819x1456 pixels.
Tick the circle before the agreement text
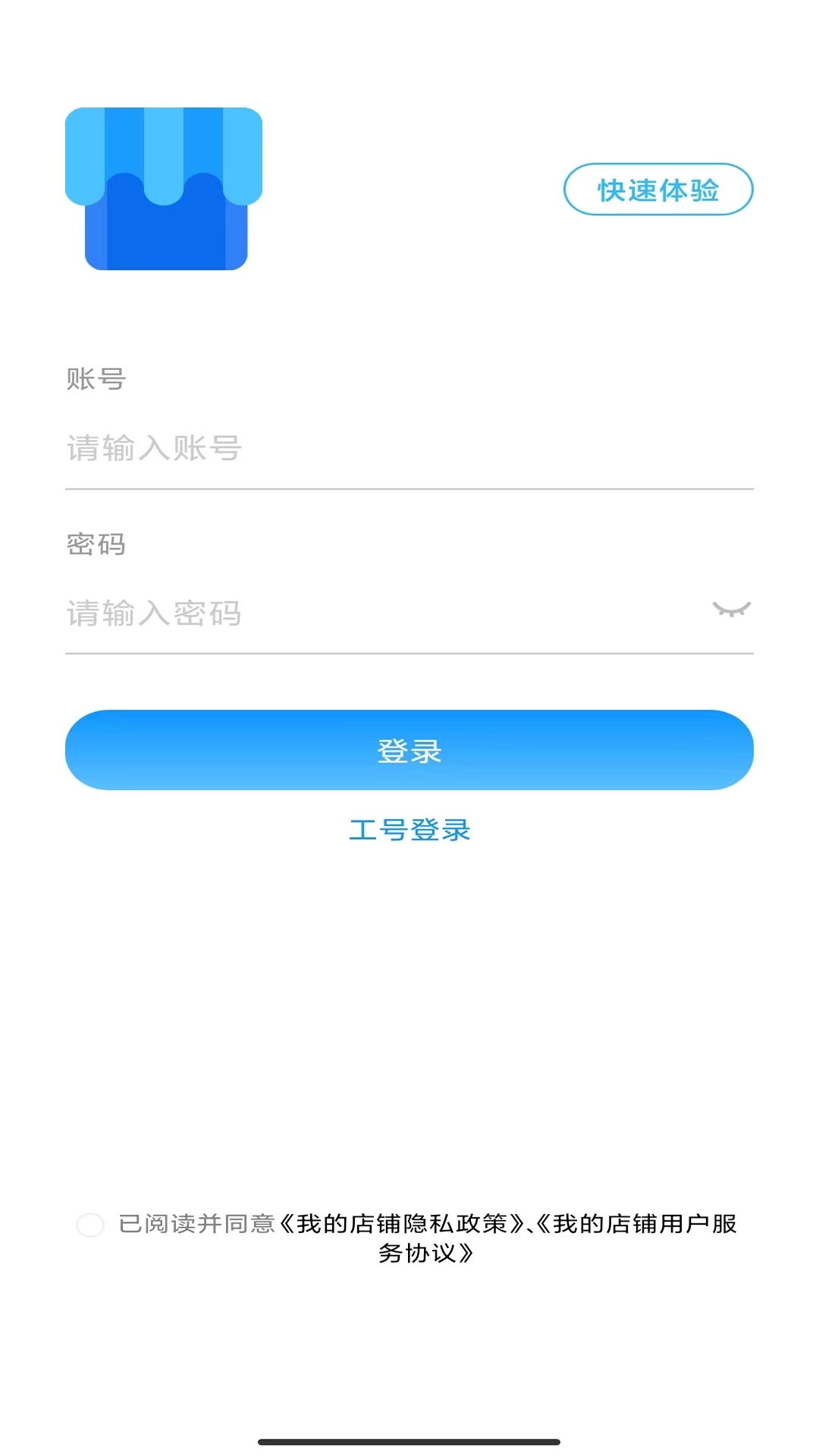coord(89,1224)
